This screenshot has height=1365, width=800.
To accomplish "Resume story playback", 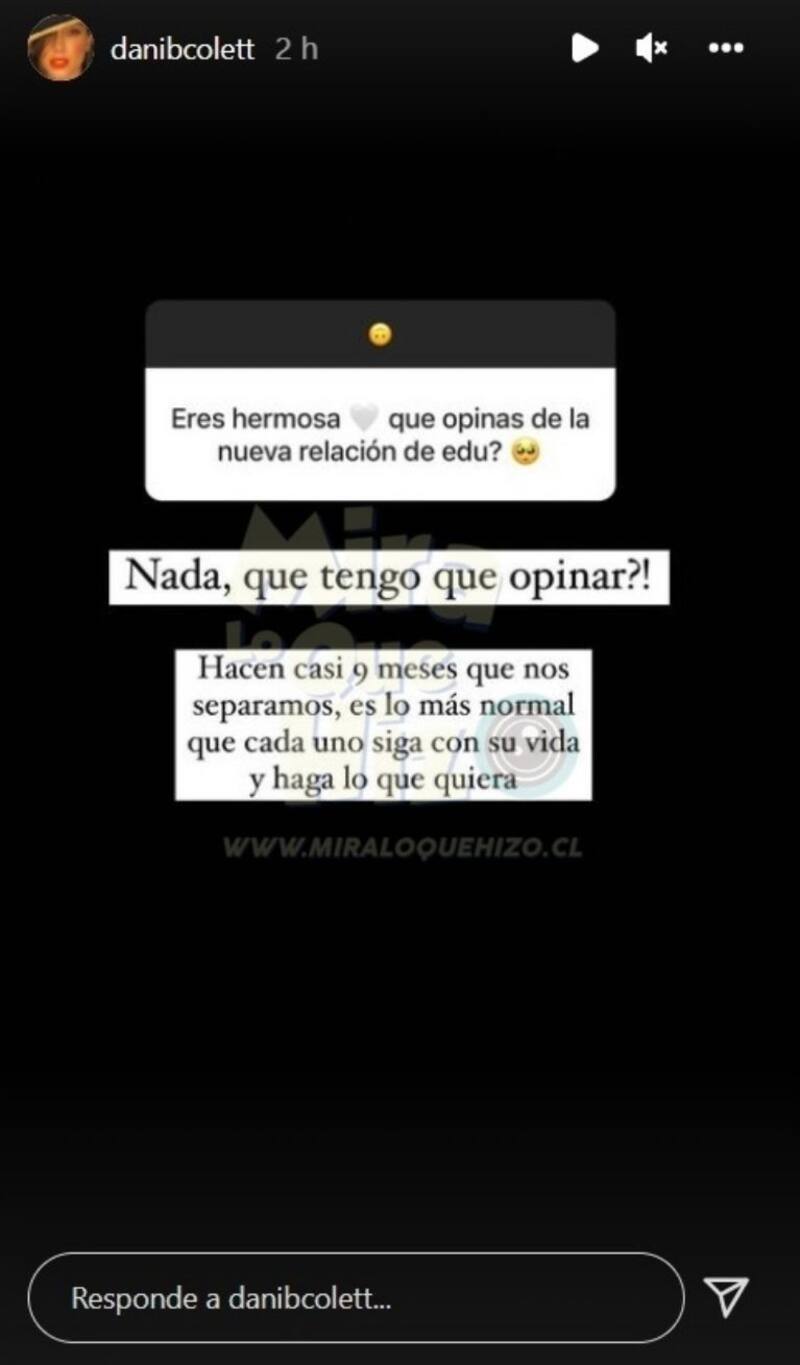I will pos(585,47).
